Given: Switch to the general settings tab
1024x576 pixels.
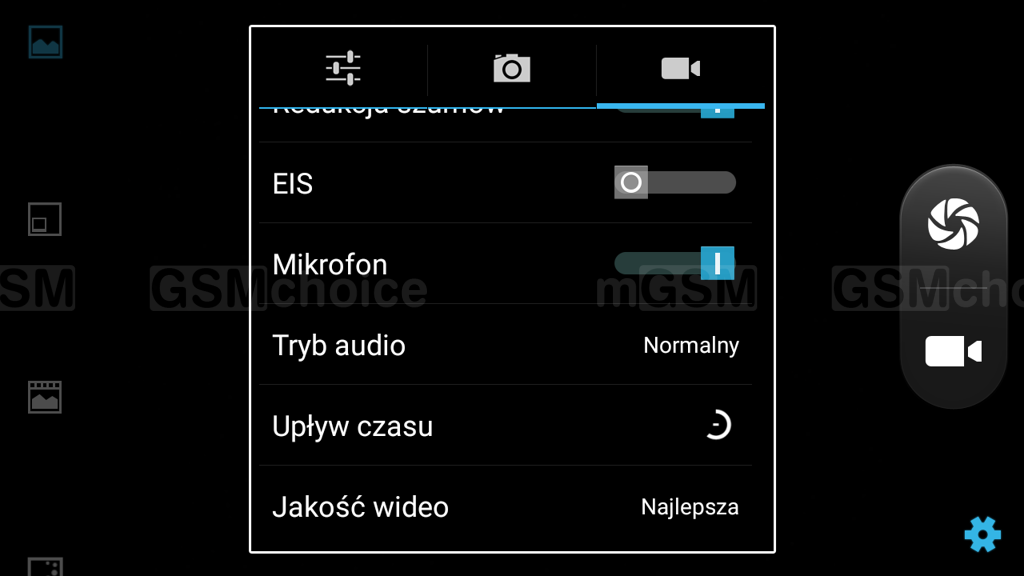Looking at the screenshot, I should [x=343, y=68].
